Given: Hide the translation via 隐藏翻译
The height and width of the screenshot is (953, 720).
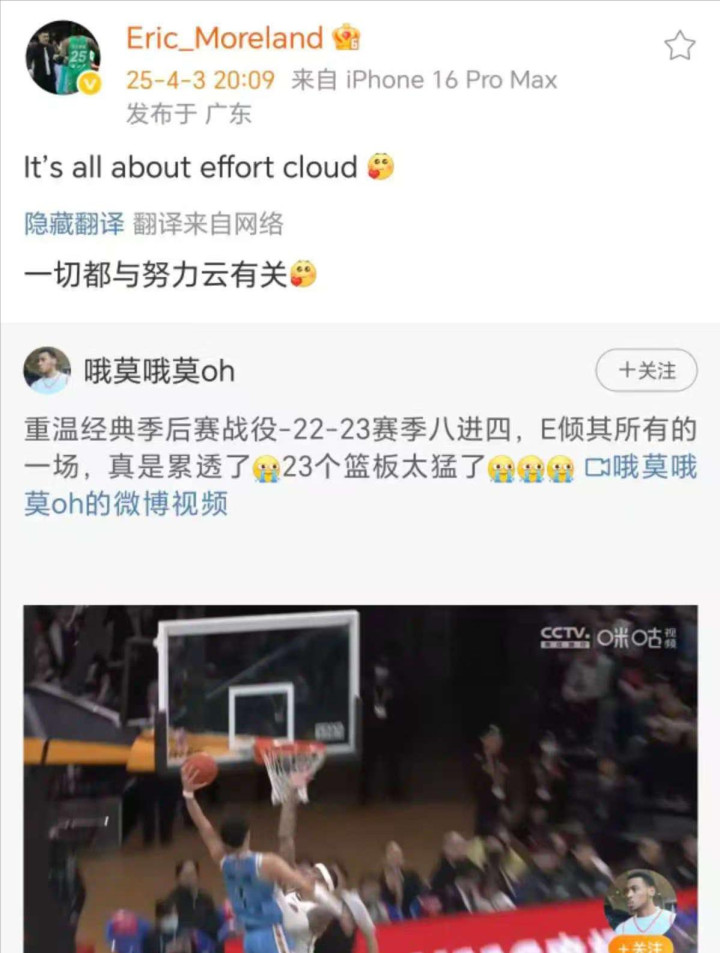Looking at the screenshot, I should (x=74, y=224).
